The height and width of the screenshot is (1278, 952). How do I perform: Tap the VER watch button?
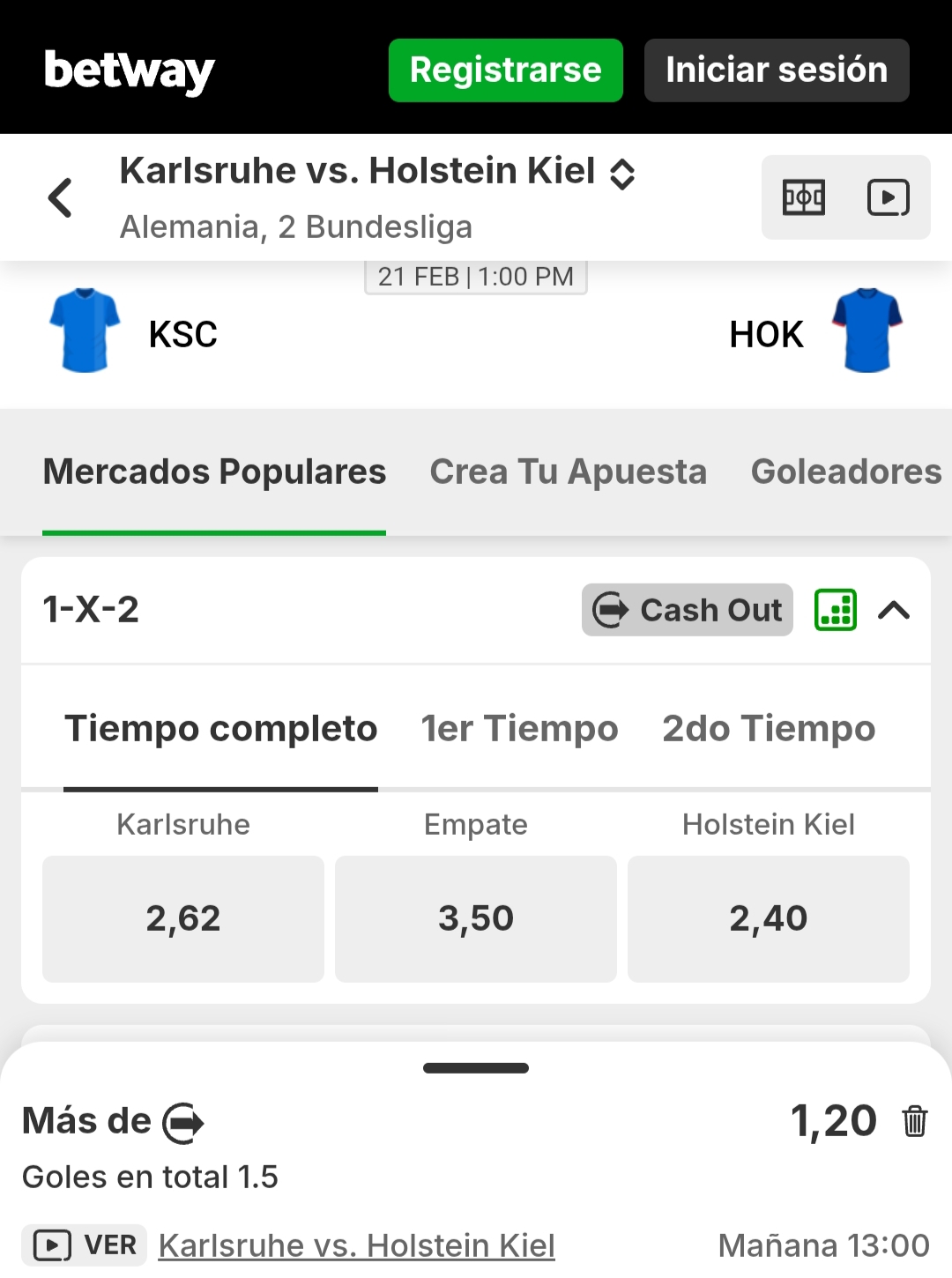(x=85, y=1245)
